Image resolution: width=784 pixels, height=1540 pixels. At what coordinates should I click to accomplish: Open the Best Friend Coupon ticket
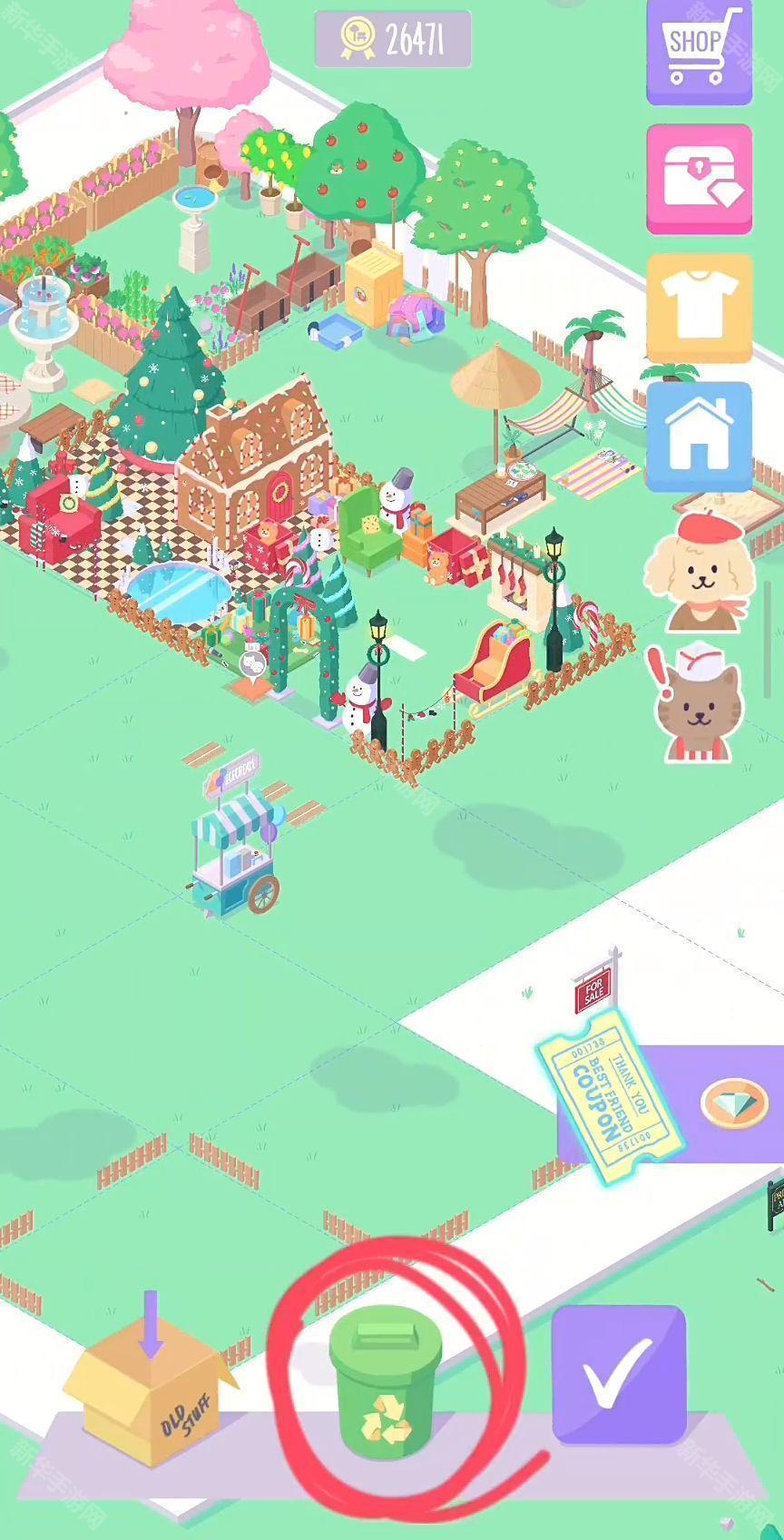(610, 1096)
